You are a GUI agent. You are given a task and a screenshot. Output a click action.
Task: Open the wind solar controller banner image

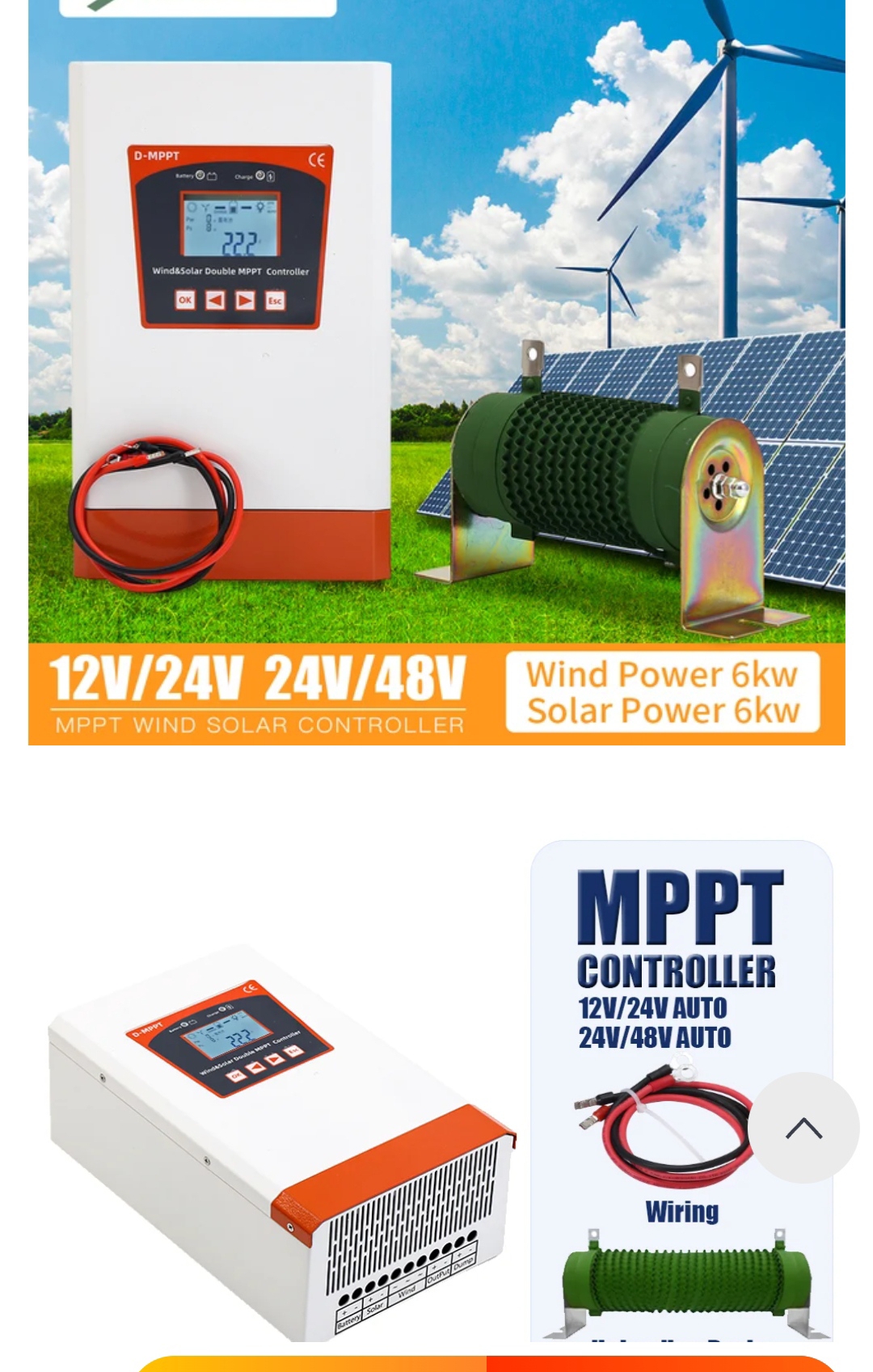click(436, 372)
